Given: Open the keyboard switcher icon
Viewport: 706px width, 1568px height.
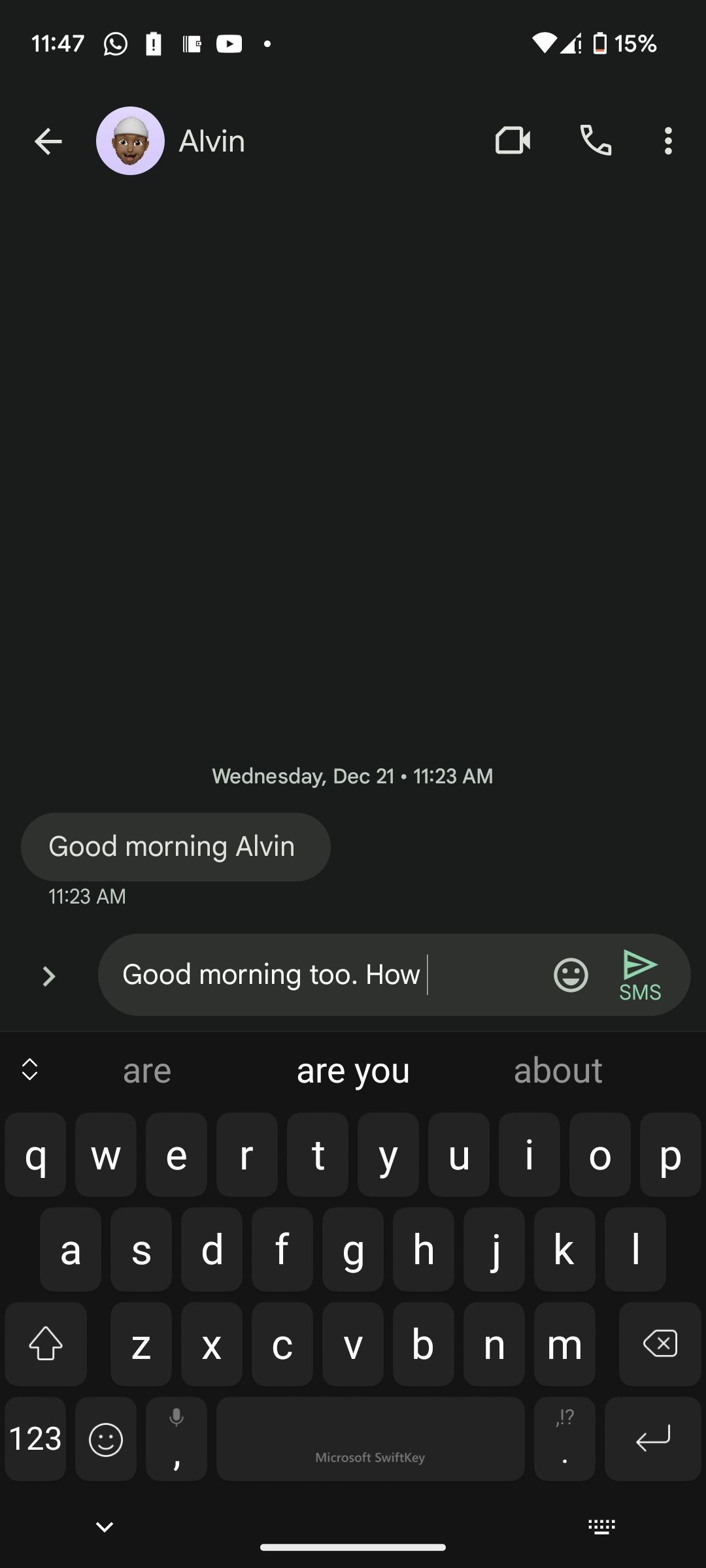Looking at the screenshot, I should click(601, 1527).
